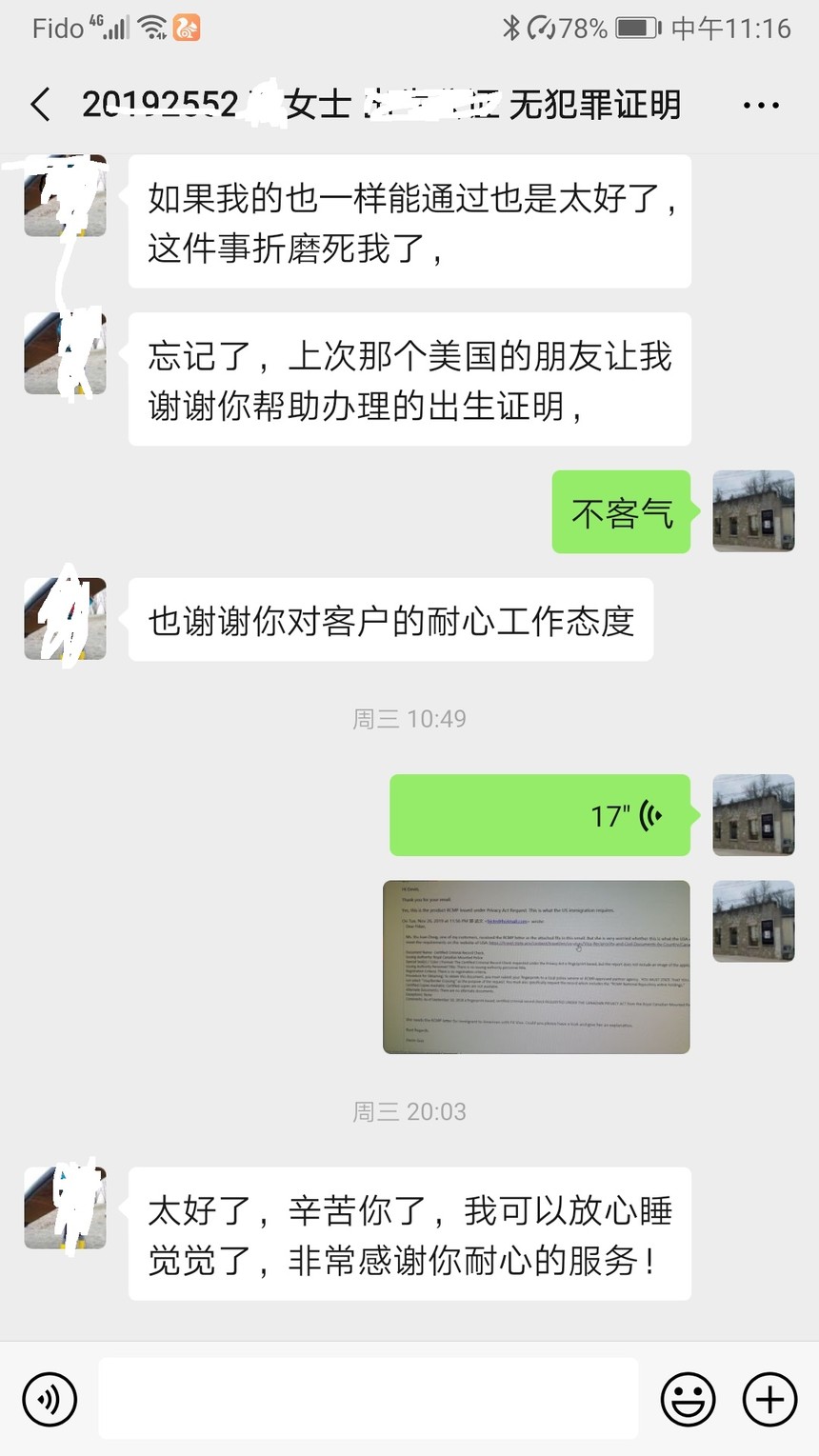The height and width of the screenshot is (1456, 819).
Task: Open the chat info overflow menu
Action: point(760,105)
